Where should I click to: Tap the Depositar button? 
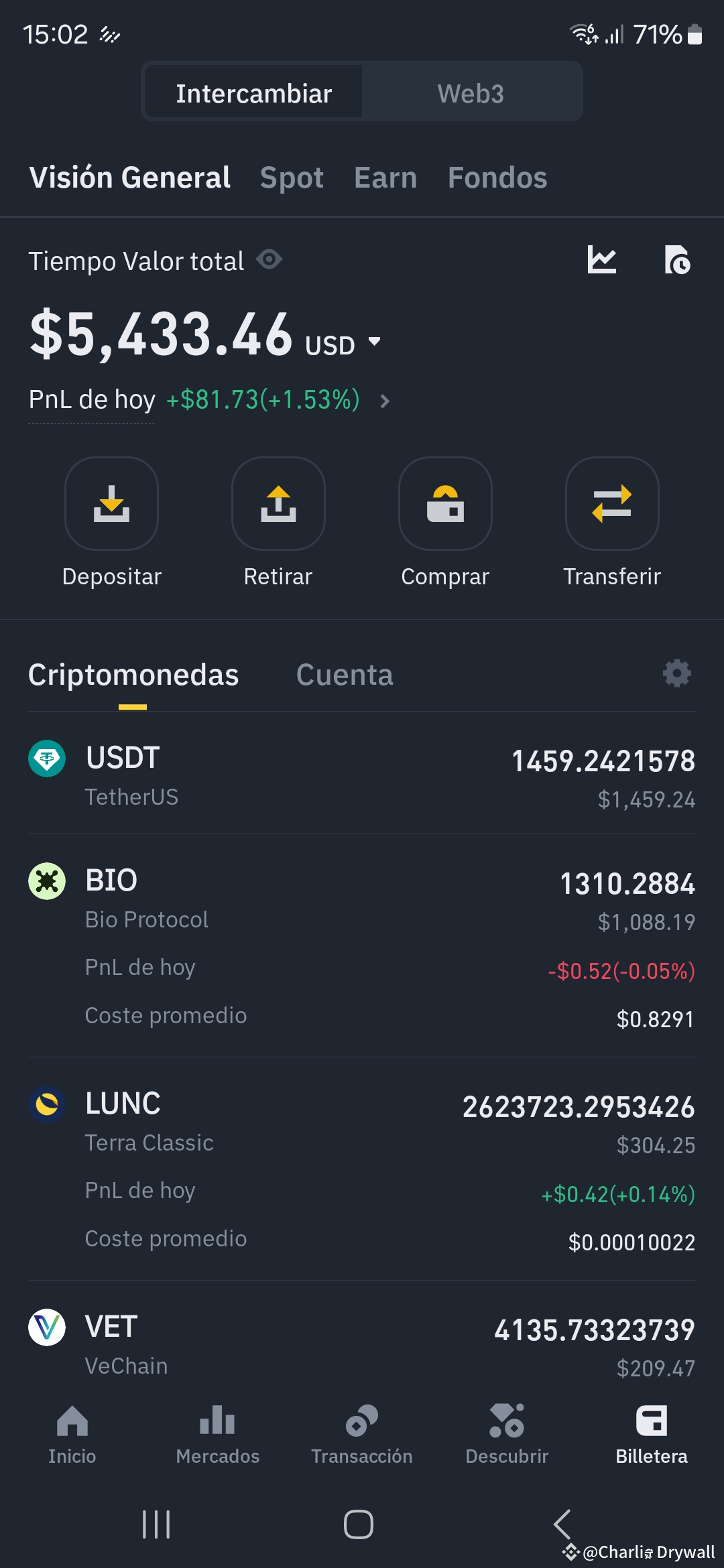[111, 504]
